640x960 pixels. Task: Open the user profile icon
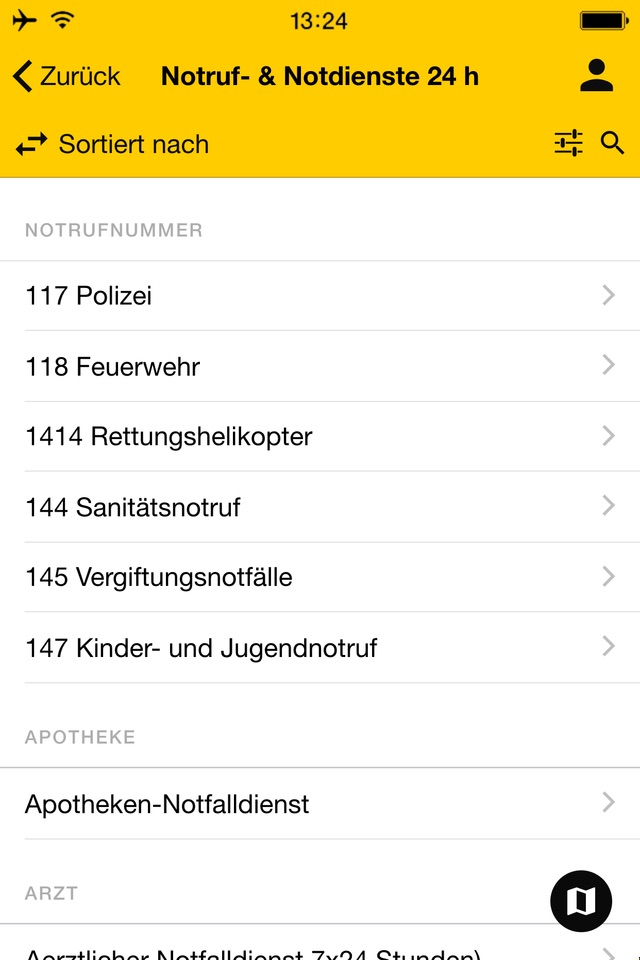click(596, 76)
